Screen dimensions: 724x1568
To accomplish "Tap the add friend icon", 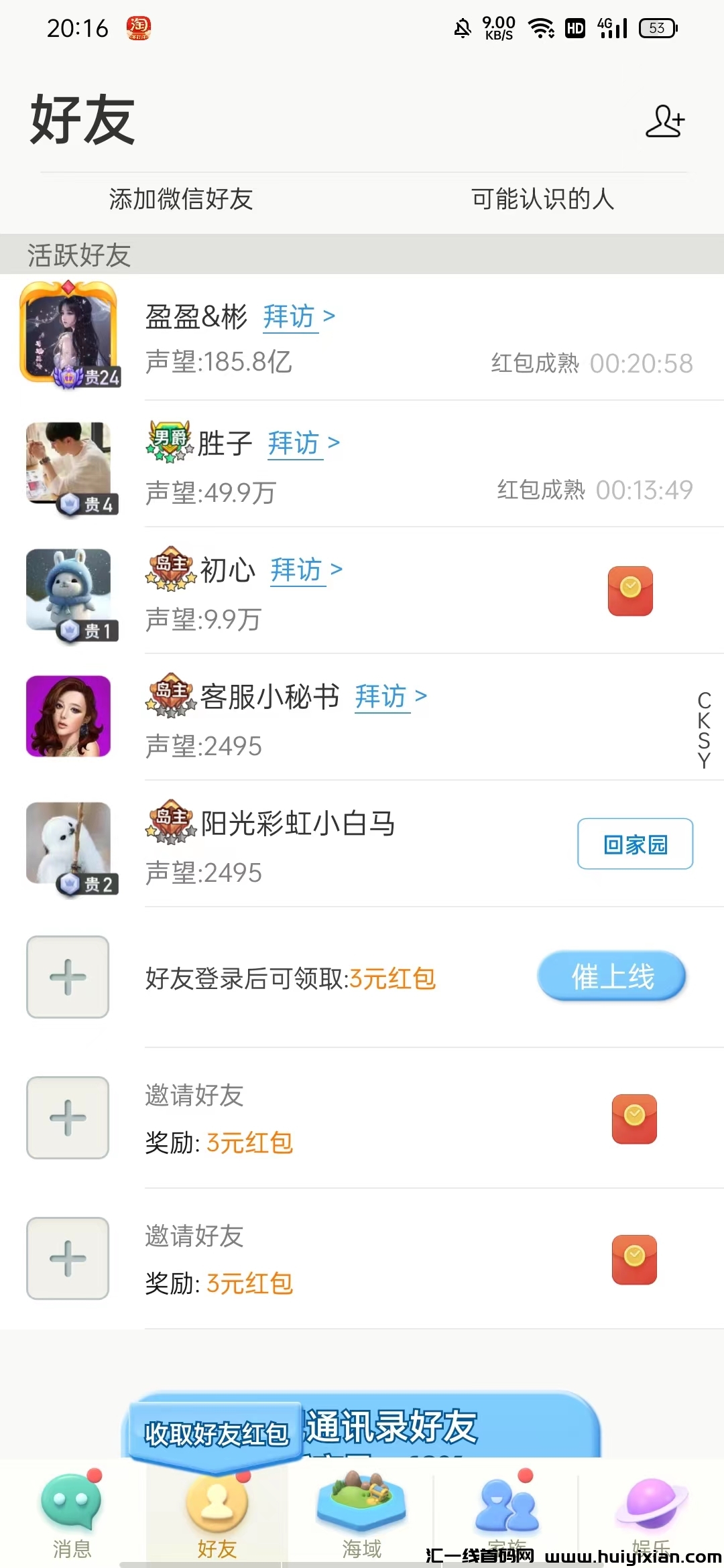I will click(664, 121).
